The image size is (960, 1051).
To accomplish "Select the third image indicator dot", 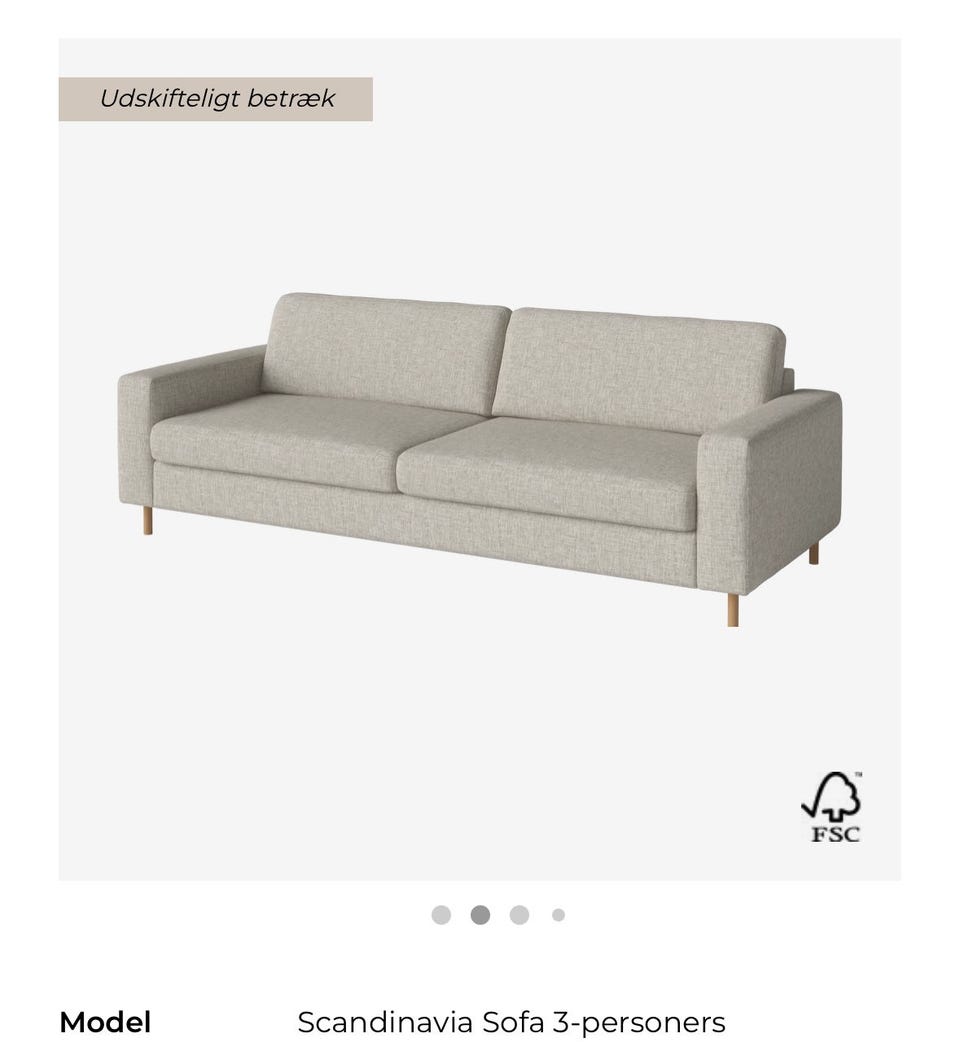I will click(518, 913).
